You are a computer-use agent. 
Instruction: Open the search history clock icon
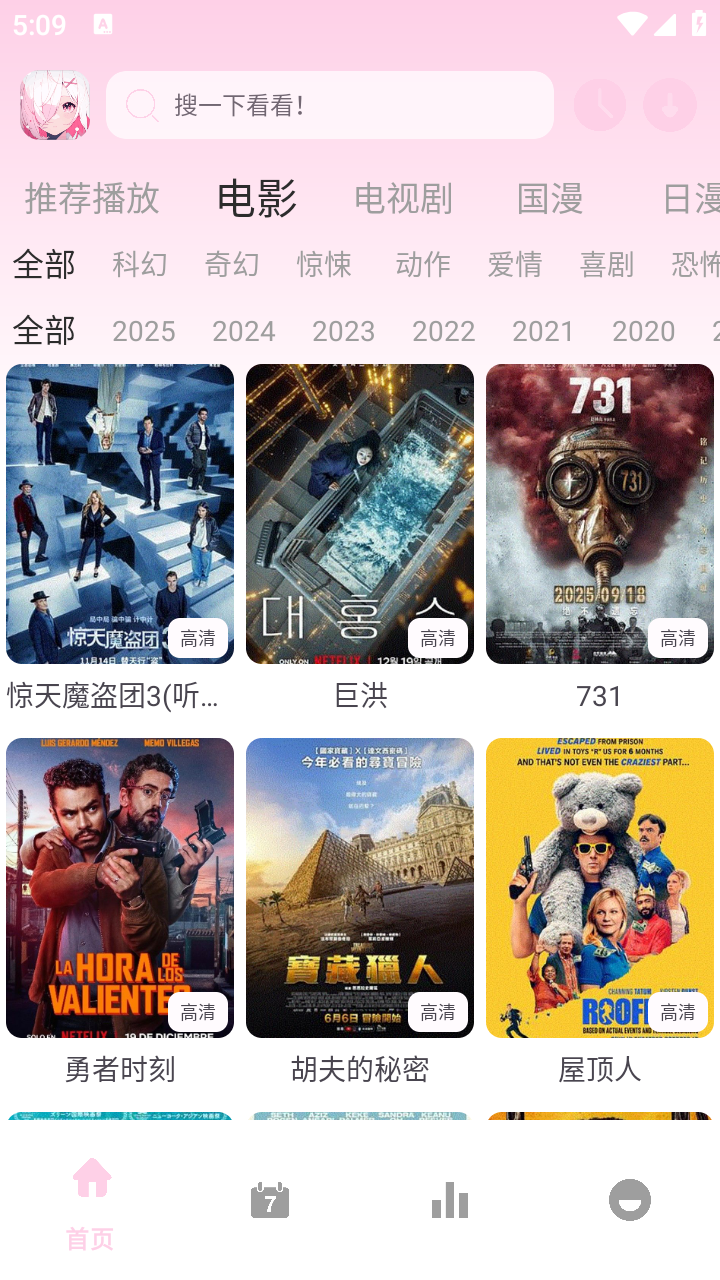[x=599, y=105]
